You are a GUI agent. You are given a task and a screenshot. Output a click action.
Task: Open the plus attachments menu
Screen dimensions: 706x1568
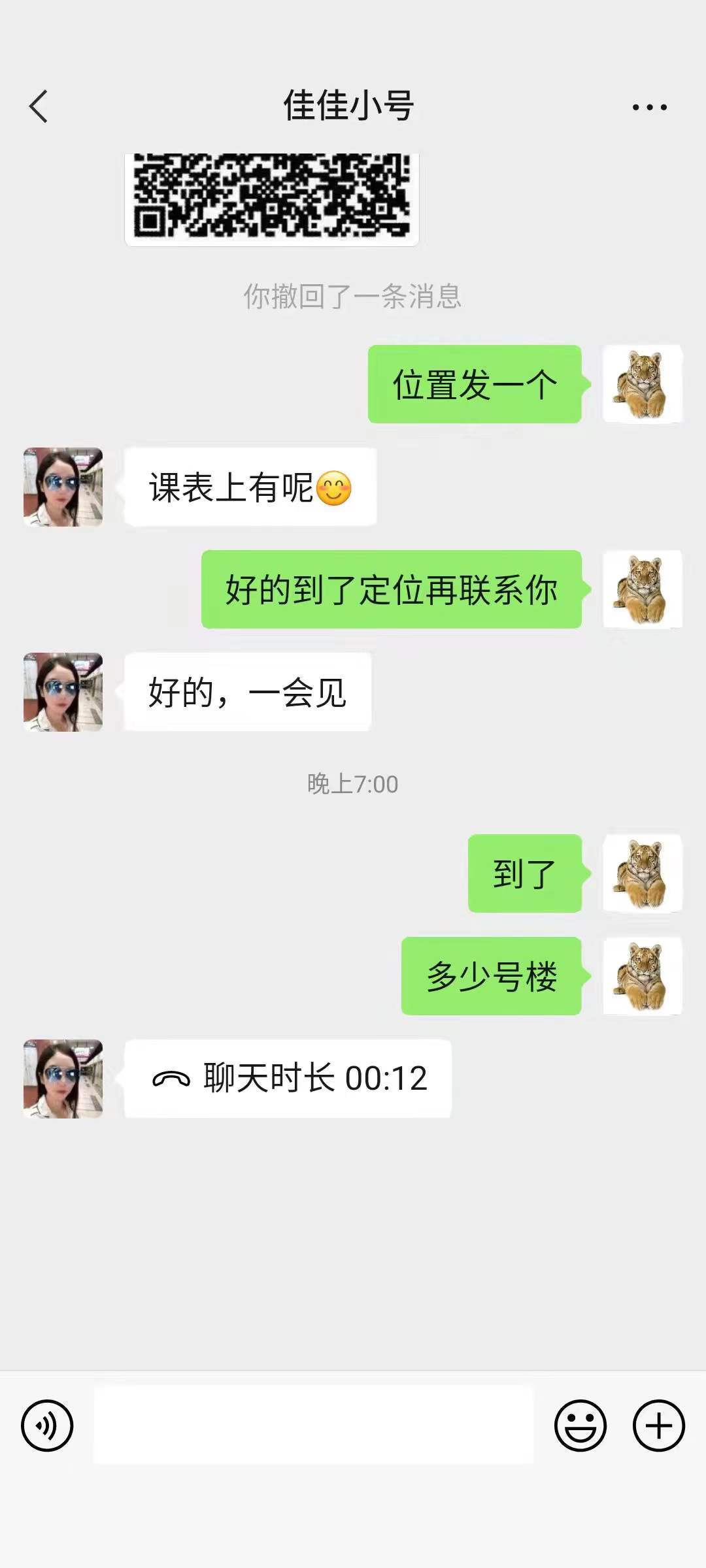point(658,1426)
